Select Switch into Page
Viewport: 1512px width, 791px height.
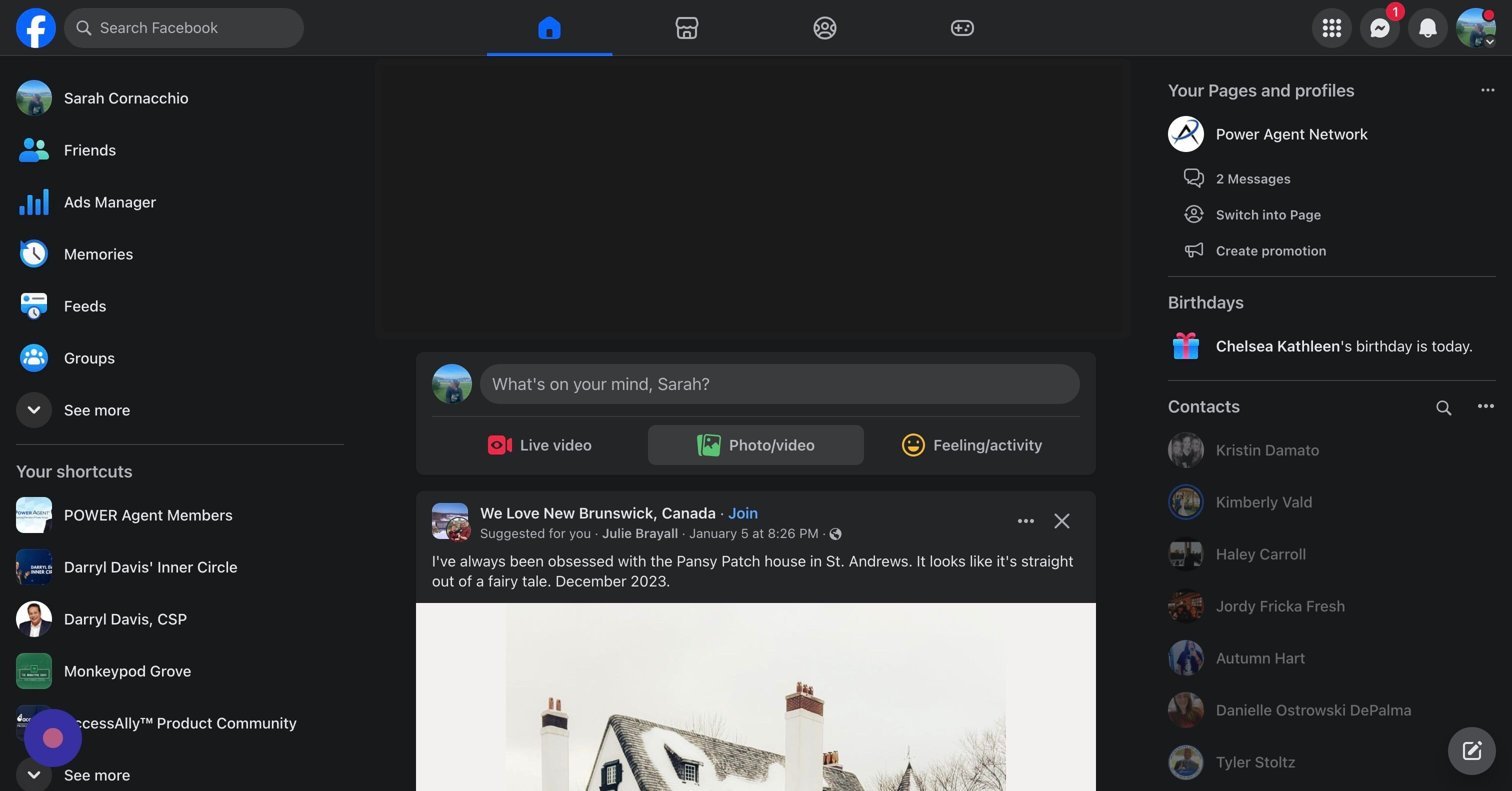pyautogui.click(x=1268, y=215)
